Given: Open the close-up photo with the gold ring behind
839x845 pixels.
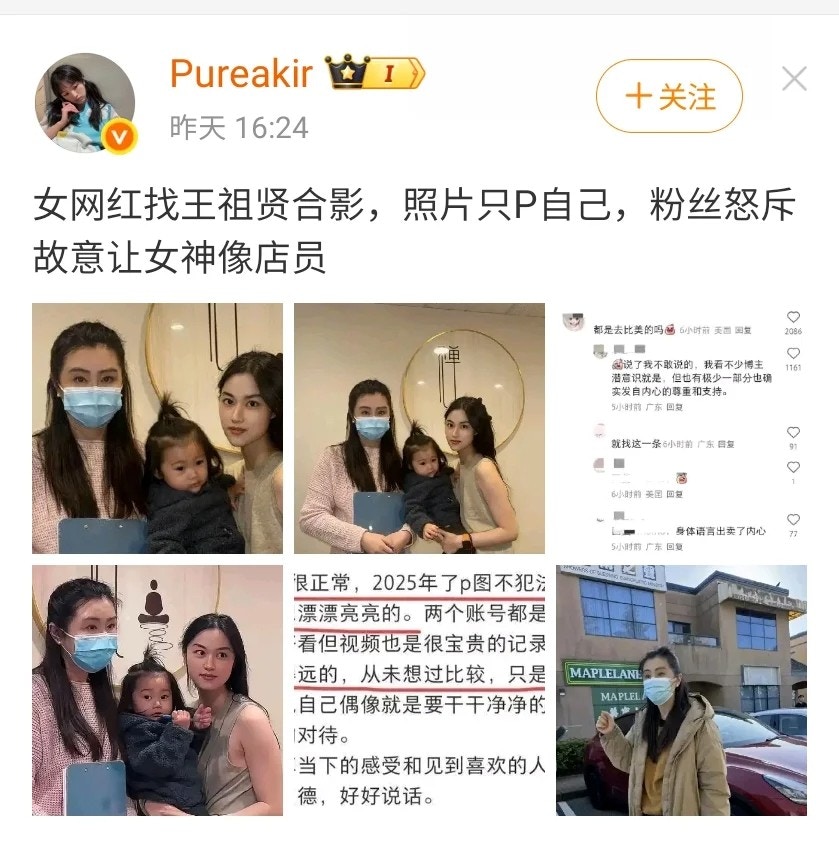Looking at the screenshot, I should tap(157, 429).
